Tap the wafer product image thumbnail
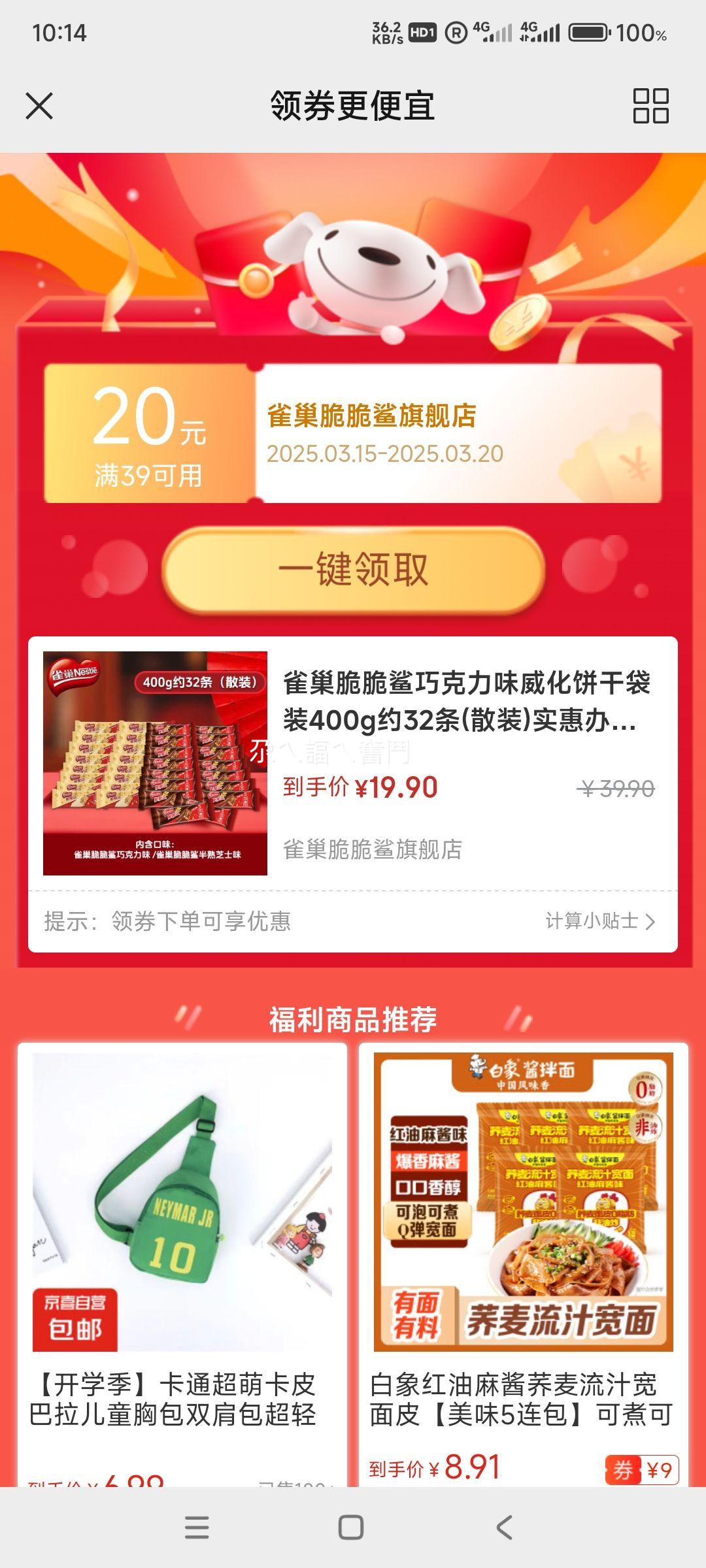706x1568 pixels. [x=156, y=764]
